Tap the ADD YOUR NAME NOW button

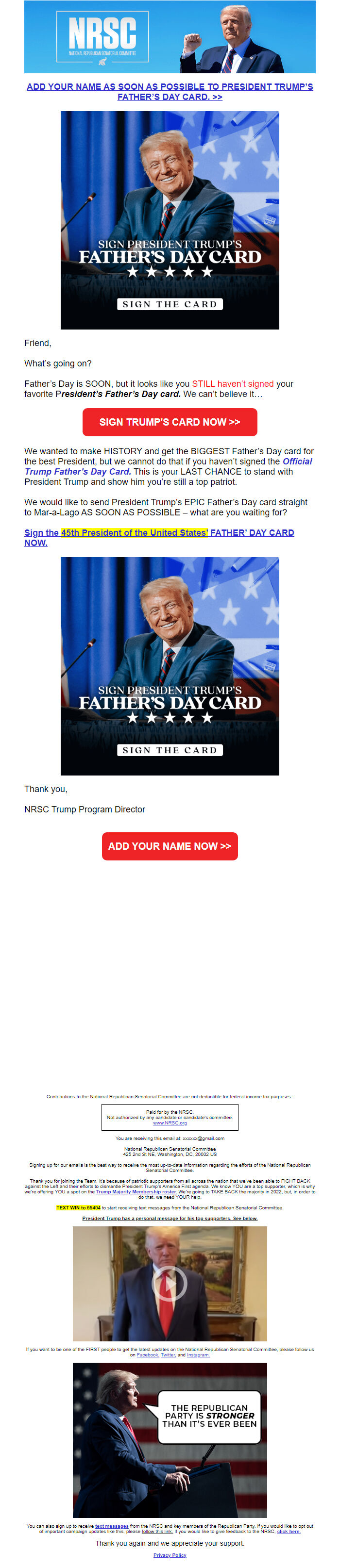(170, 846)
